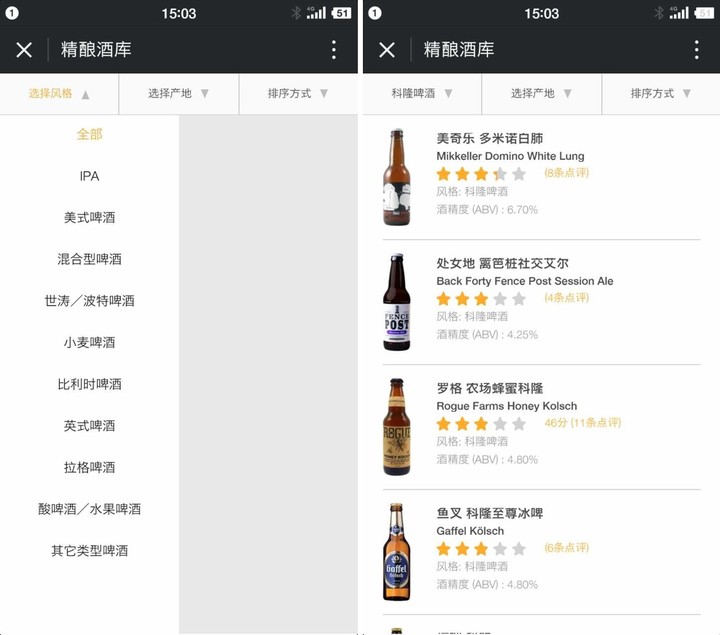Select 混合型啤酒 style
720x635 pixels.
tap(90, 259)
